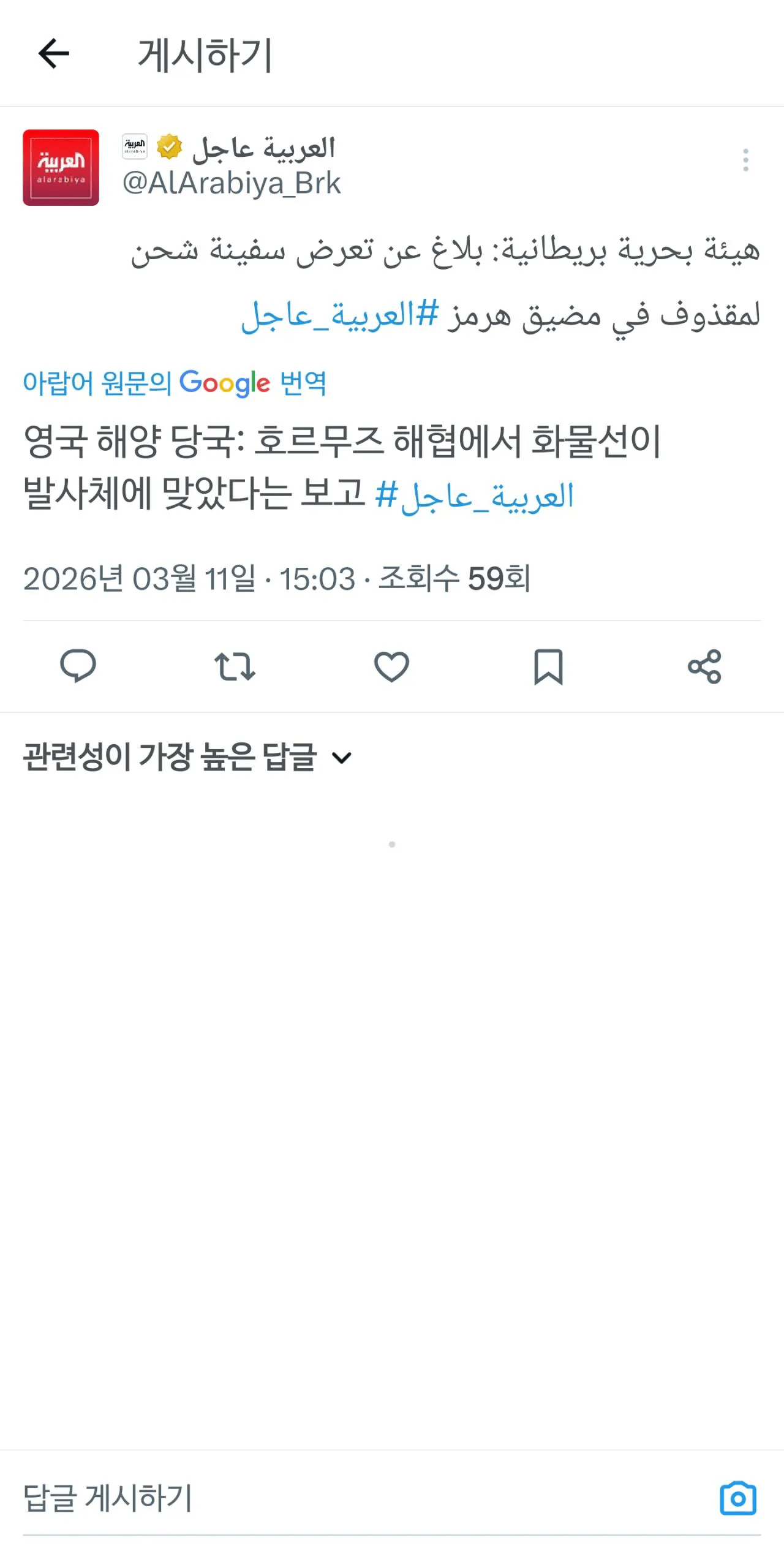Screen dimensions: 784x1546
Task: Bookmark this post
Action: [x=548, y=668]
